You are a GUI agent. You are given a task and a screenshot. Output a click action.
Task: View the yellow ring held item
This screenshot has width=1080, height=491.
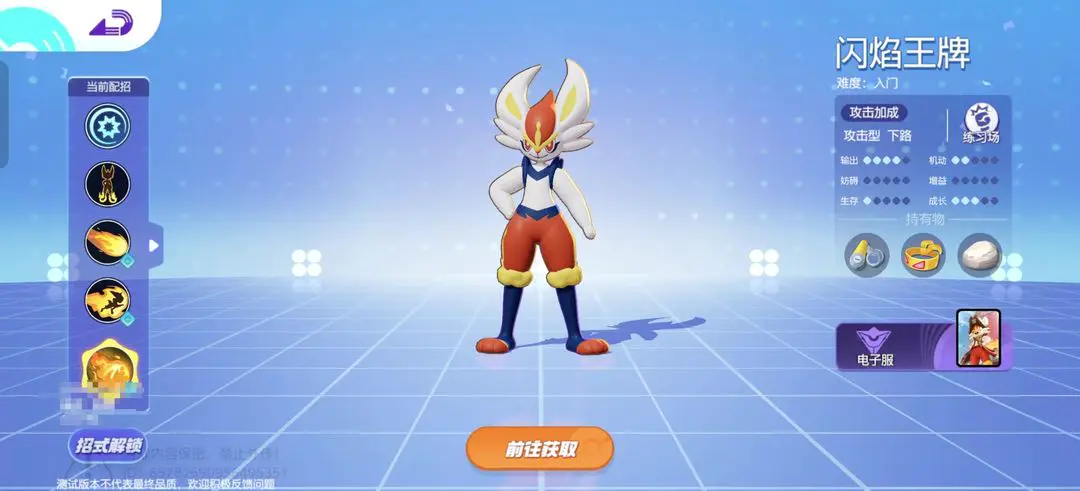click(923, 255)
